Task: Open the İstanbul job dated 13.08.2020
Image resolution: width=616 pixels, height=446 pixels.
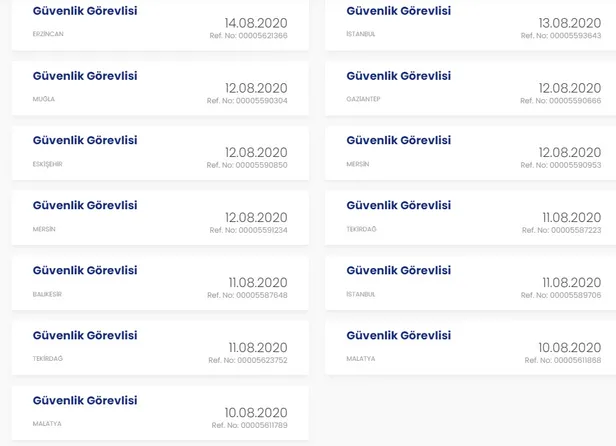Action: pos(398,11)
